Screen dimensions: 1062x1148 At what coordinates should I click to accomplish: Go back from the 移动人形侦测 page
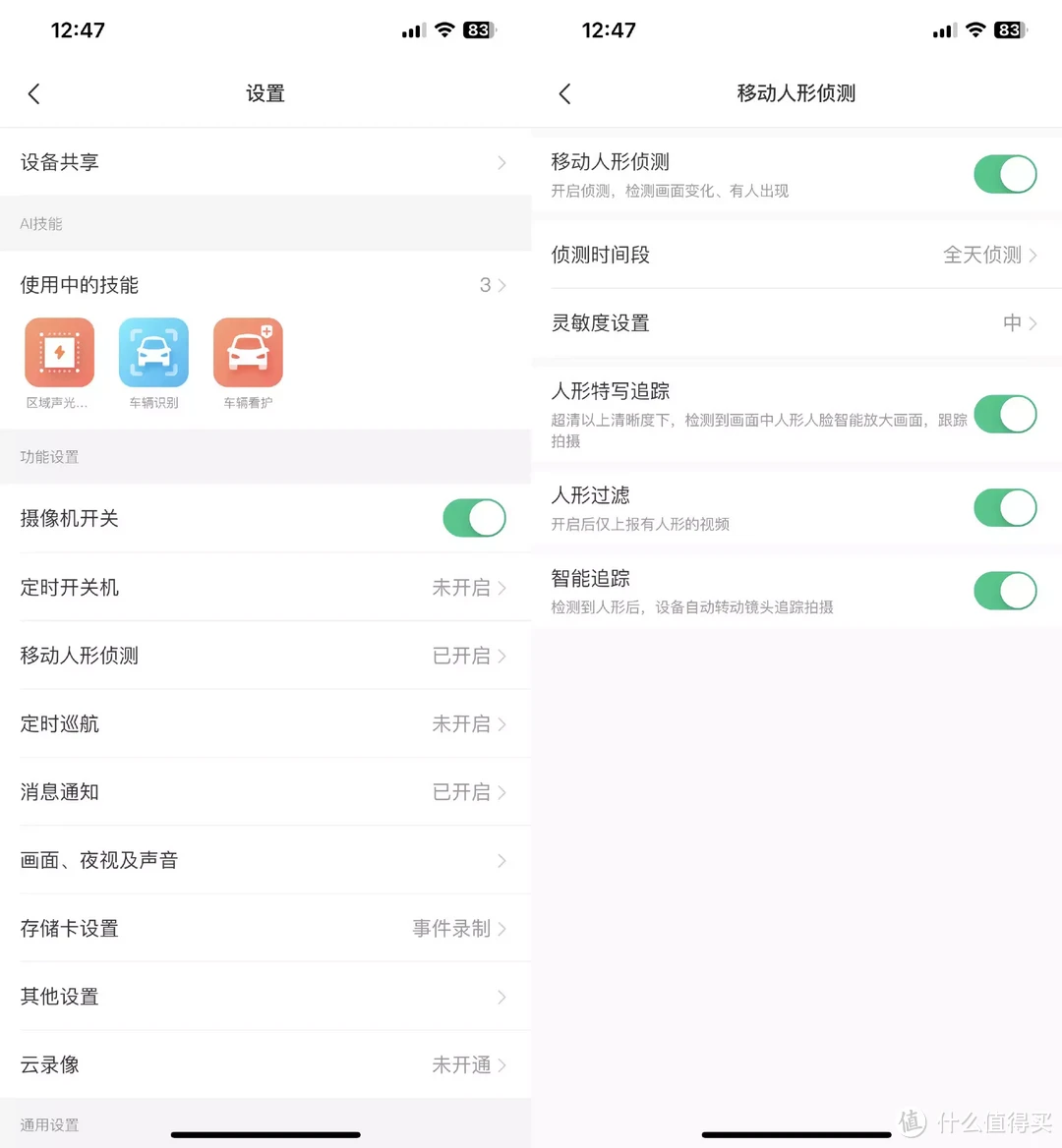(565, 94)
